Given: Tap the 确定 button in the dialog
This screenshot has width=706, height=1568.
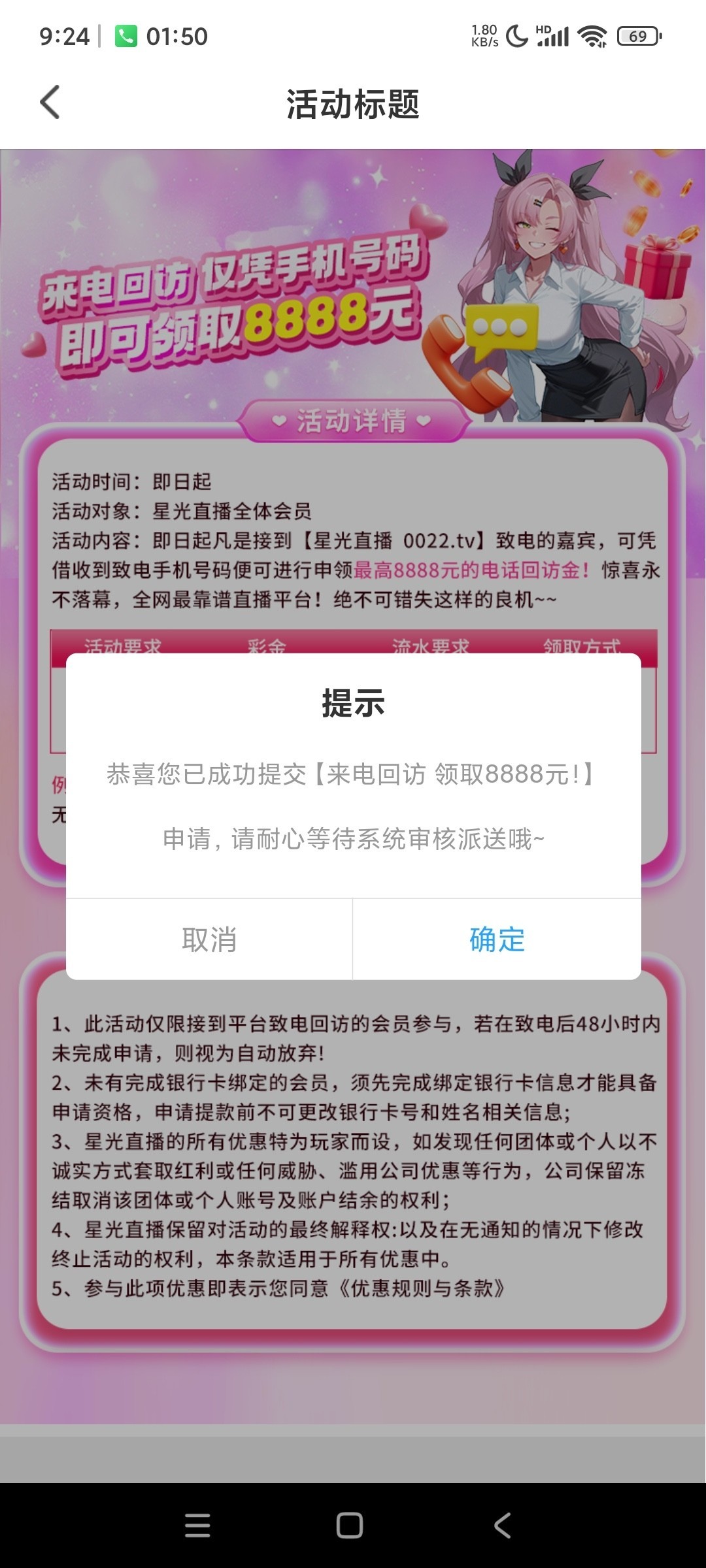Looking at the screenshot, I should tap(497, 939).
